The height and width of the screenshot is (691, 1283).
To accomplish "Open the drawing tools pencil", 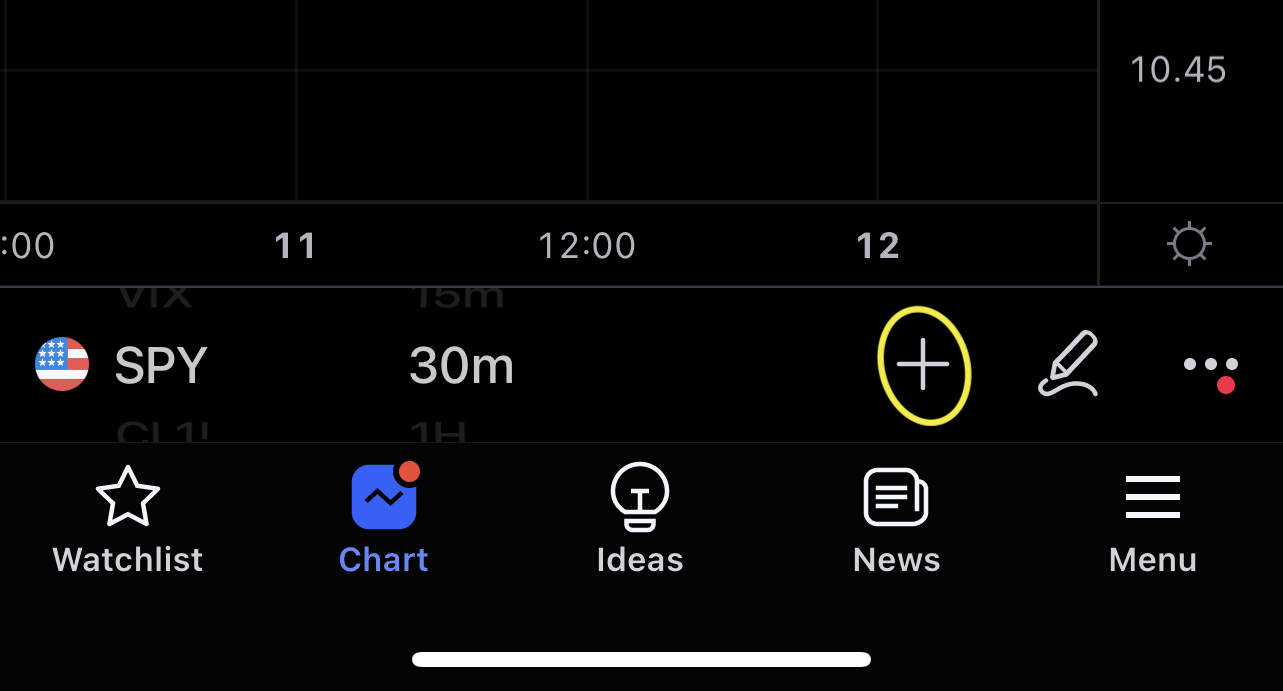I will coord(1068,365).
